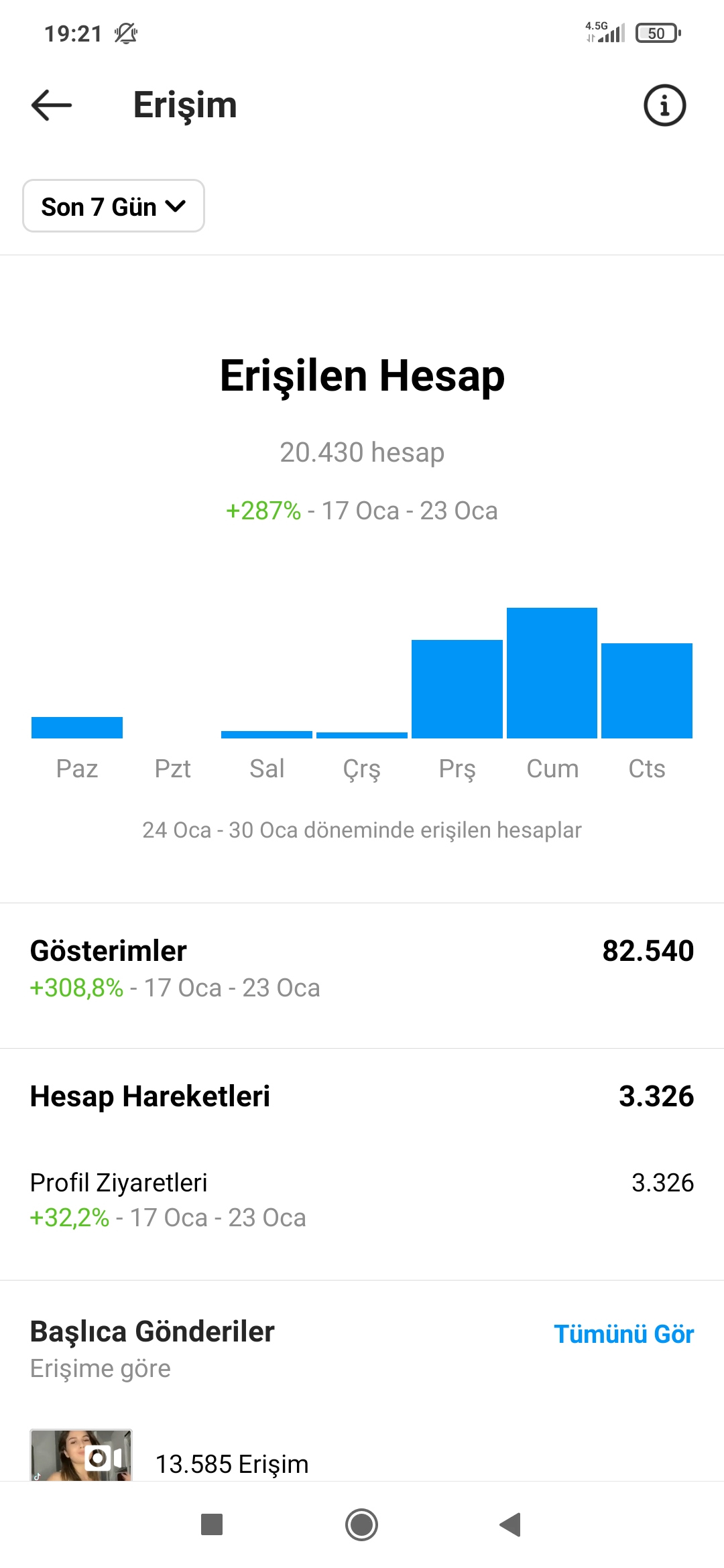
Task: Open recent apps with the square button
Action: click(x=212, y=1524)
